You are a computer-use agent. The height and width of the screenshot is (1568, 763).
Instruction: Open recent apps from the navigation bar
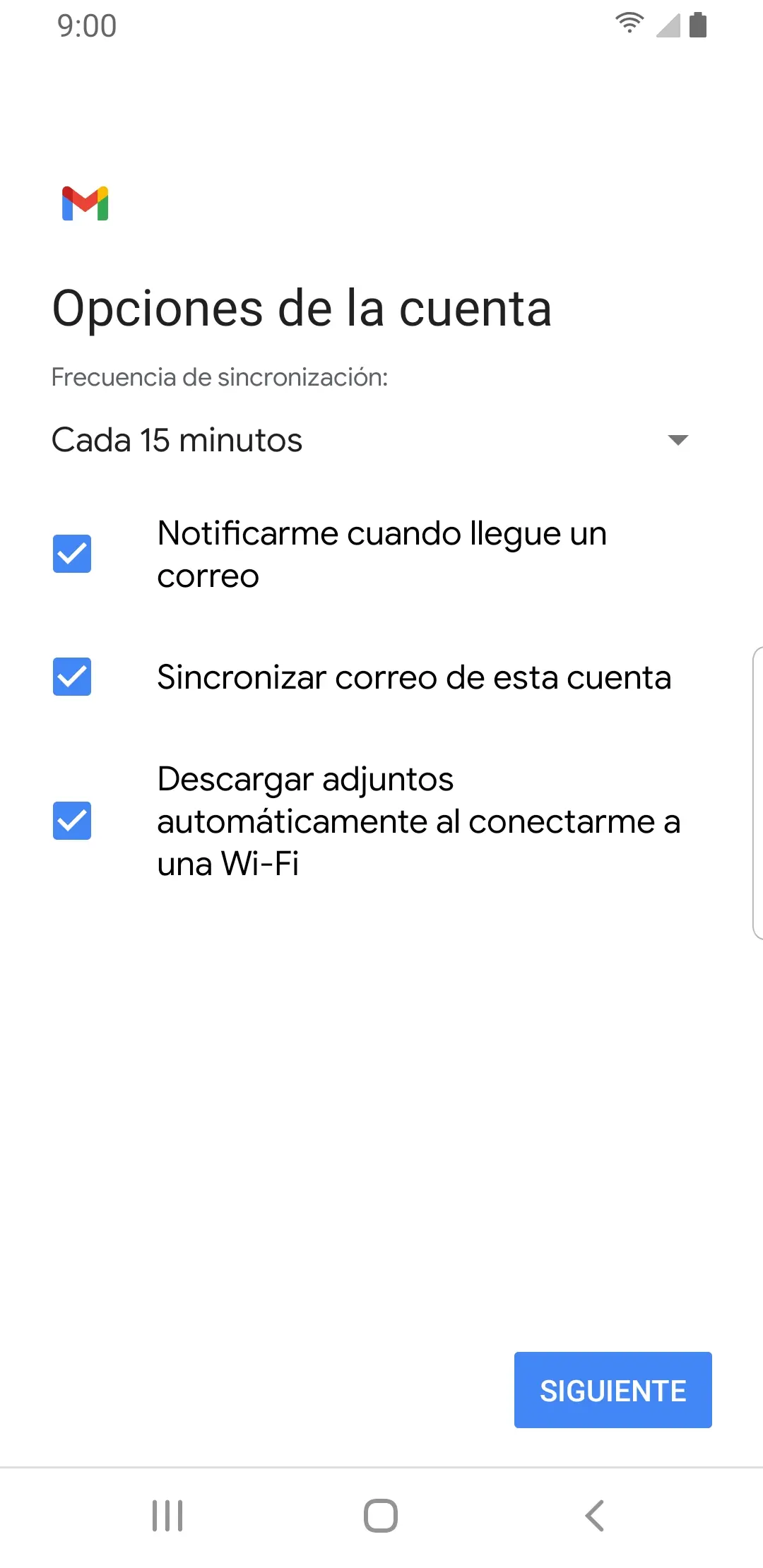[167, 1516]
